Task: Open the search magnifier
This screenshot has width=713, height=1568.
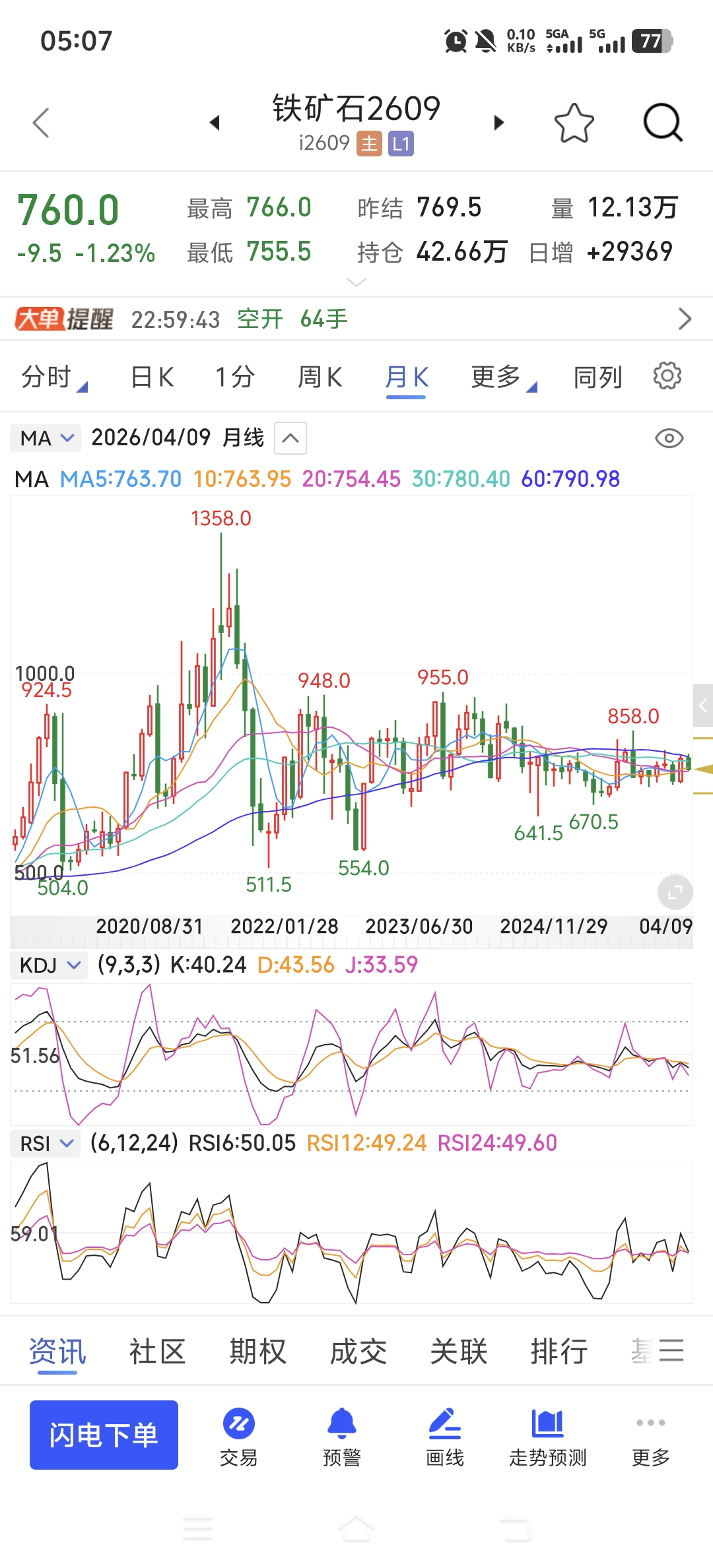Action: point(662,123)
